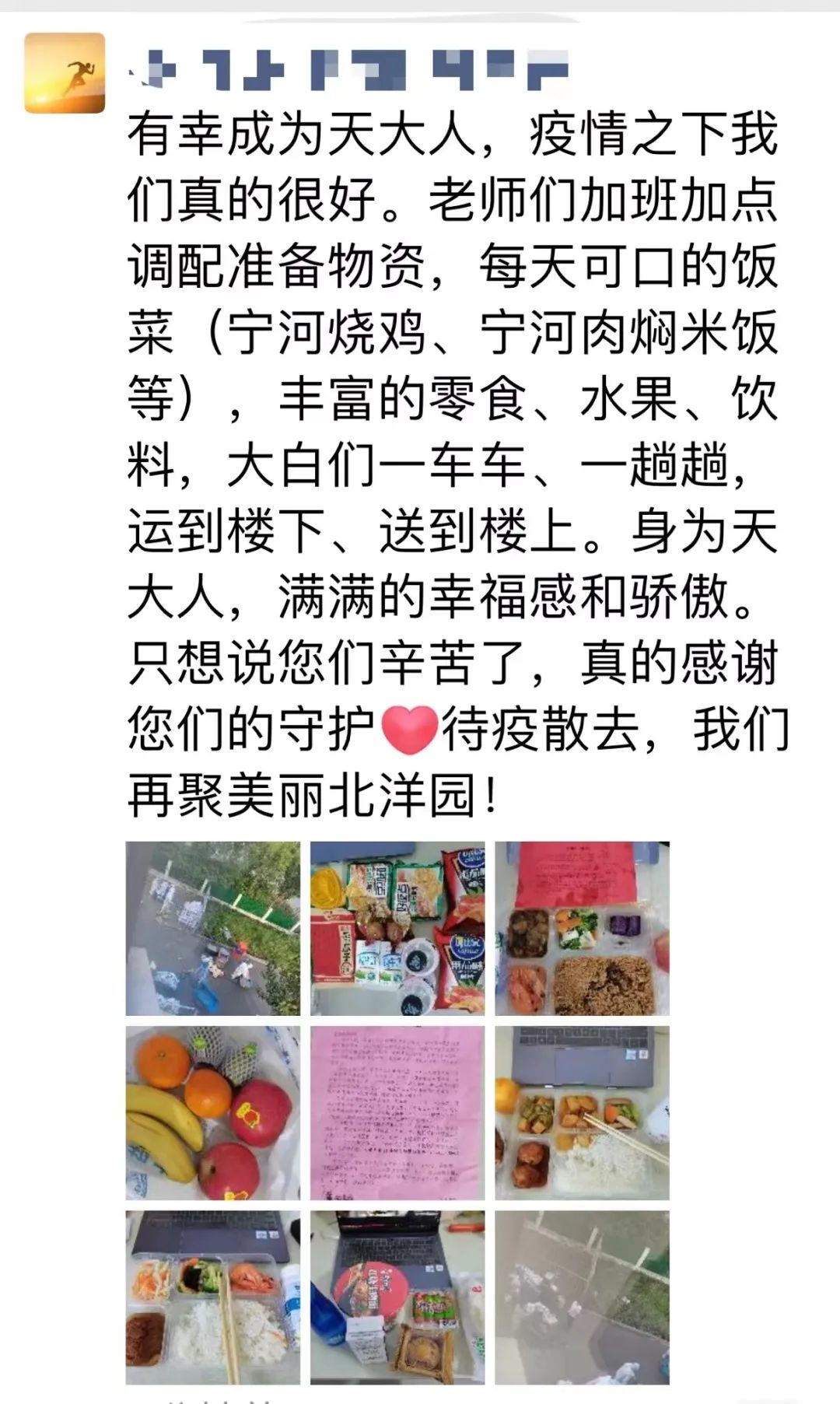Open the photo of snacks and milk
Viewport: 840px width, 1404px height.
coord(397,928)
